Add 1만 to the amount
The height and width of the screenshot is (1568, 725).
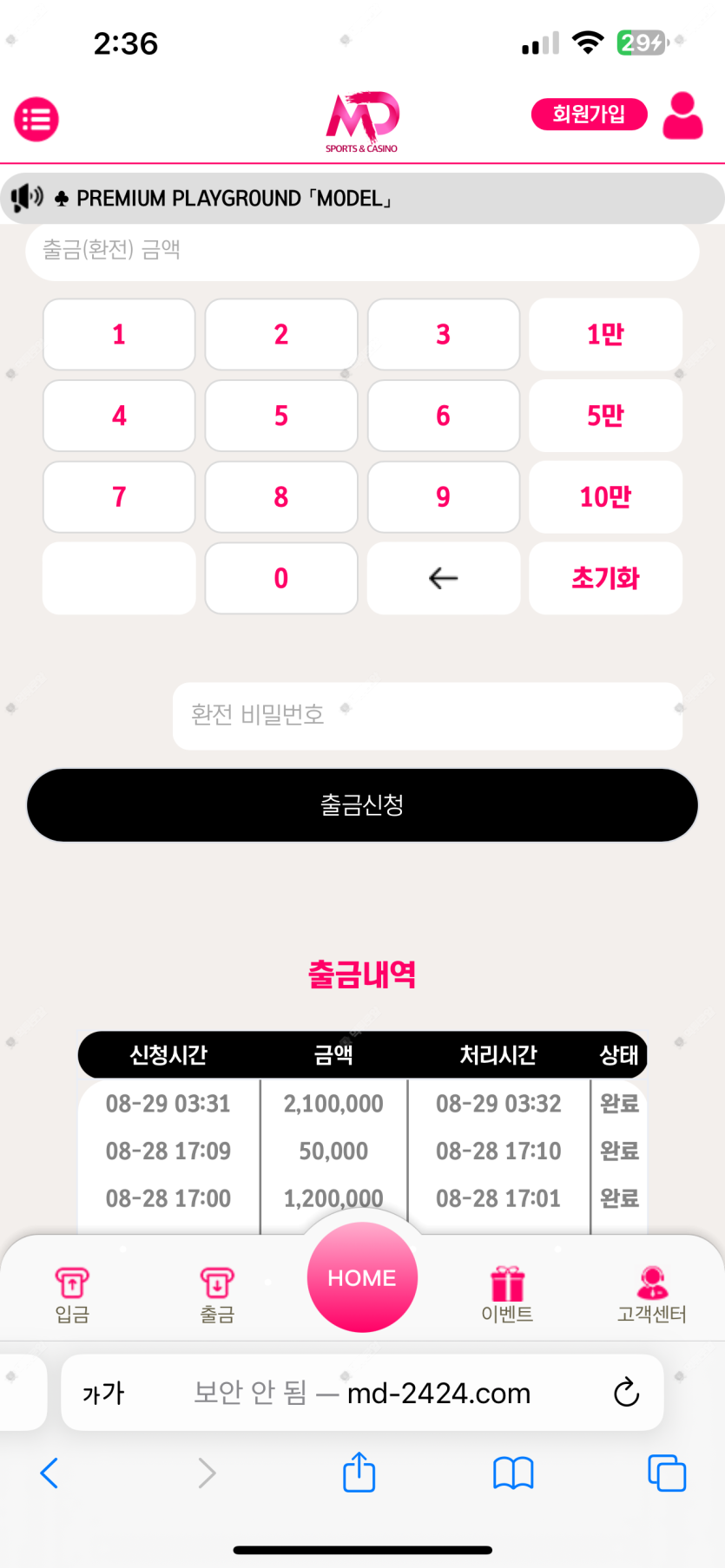605,334
